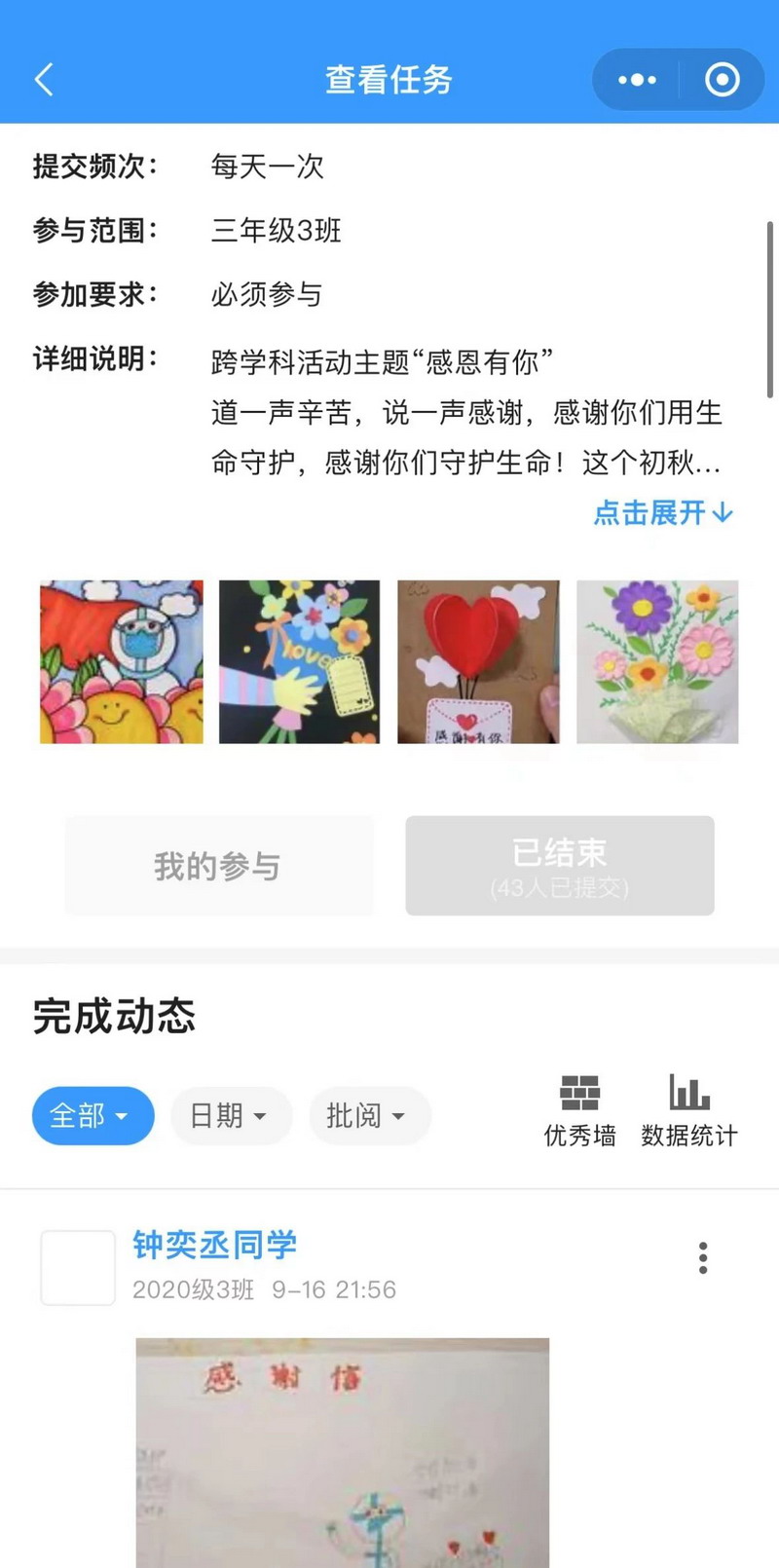View the paper flowers bouquet image
The image size is (779, 1568).
[x=657, y=662]
